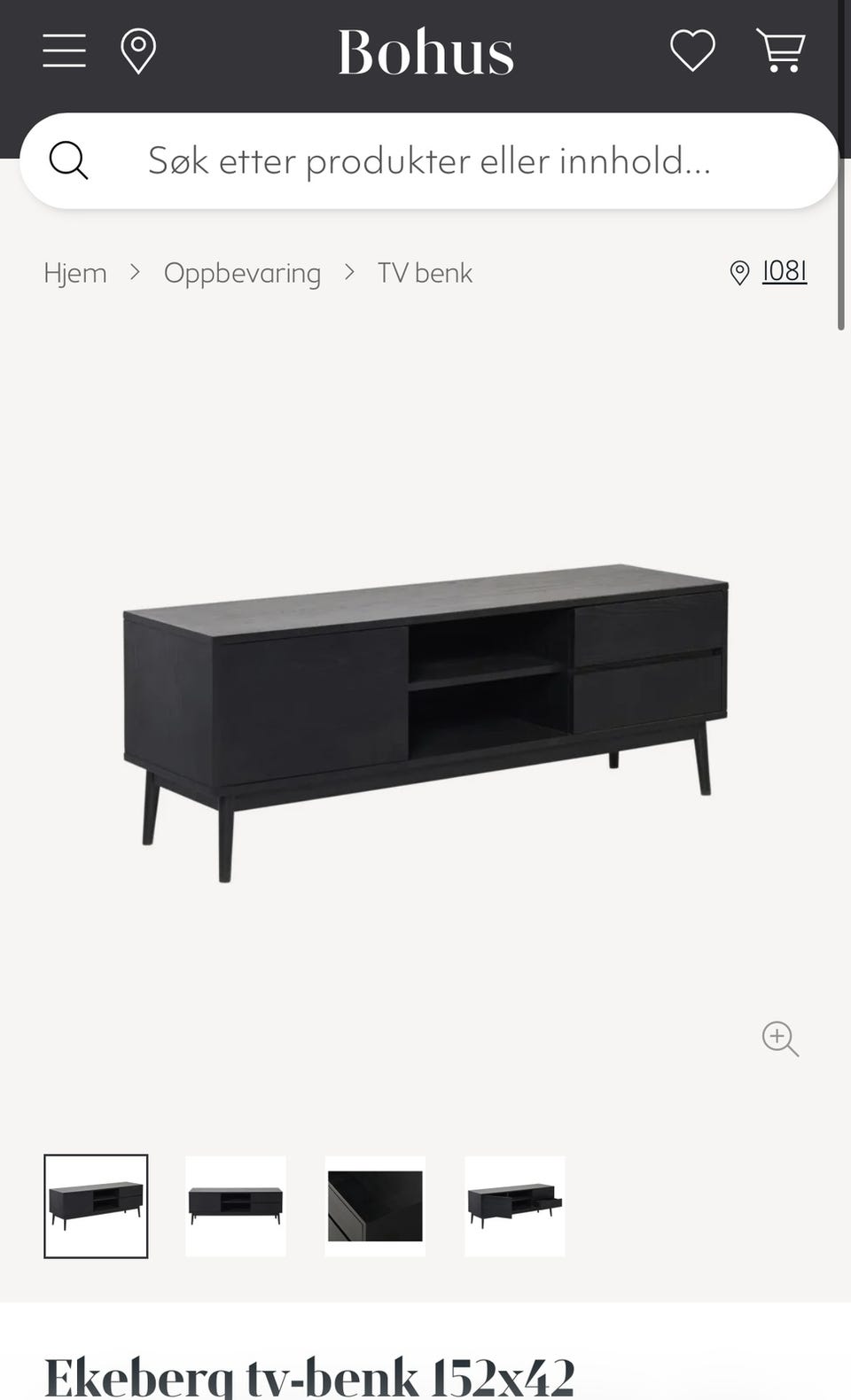
Task: Zoom in on the product image
Action: tap(780, 1038)
